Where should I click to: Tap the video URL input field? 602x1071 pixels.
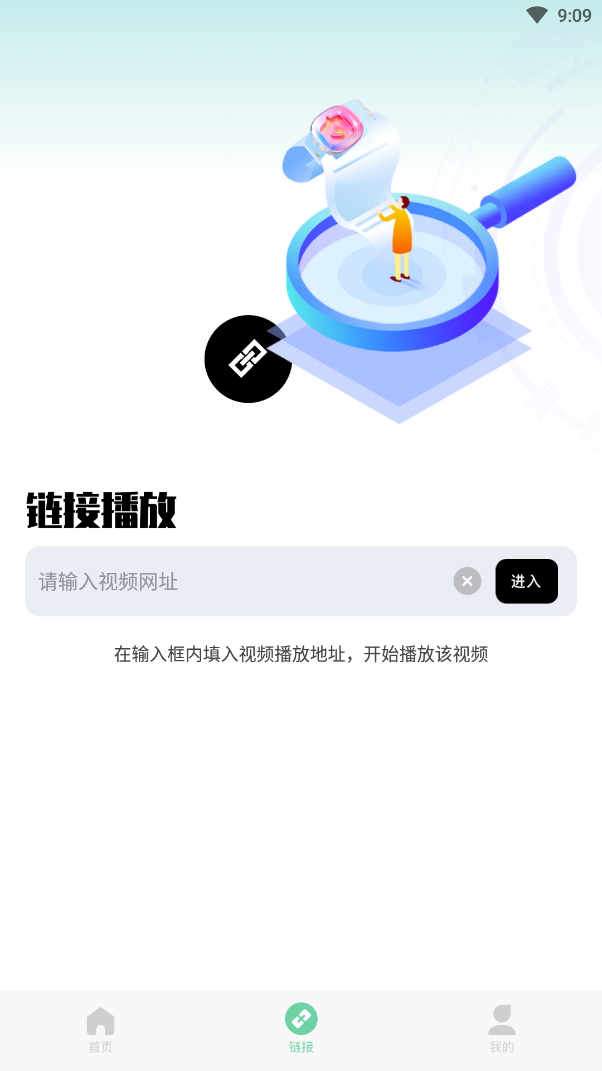click(x=240, y=581)
